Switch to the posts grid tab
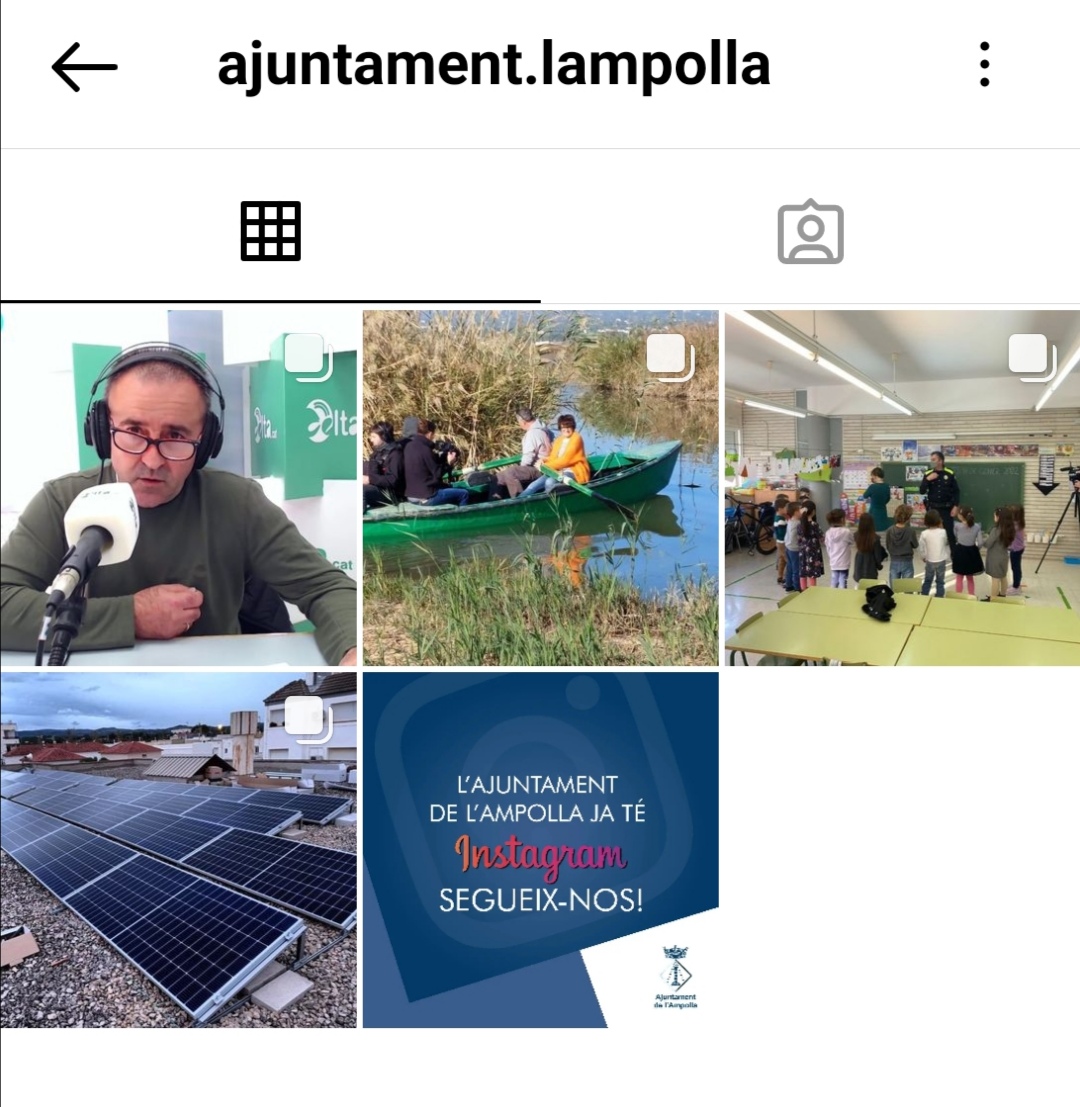Image resolution: width=1080 pixels, height=1107 pixels. (x=270, y=231)
